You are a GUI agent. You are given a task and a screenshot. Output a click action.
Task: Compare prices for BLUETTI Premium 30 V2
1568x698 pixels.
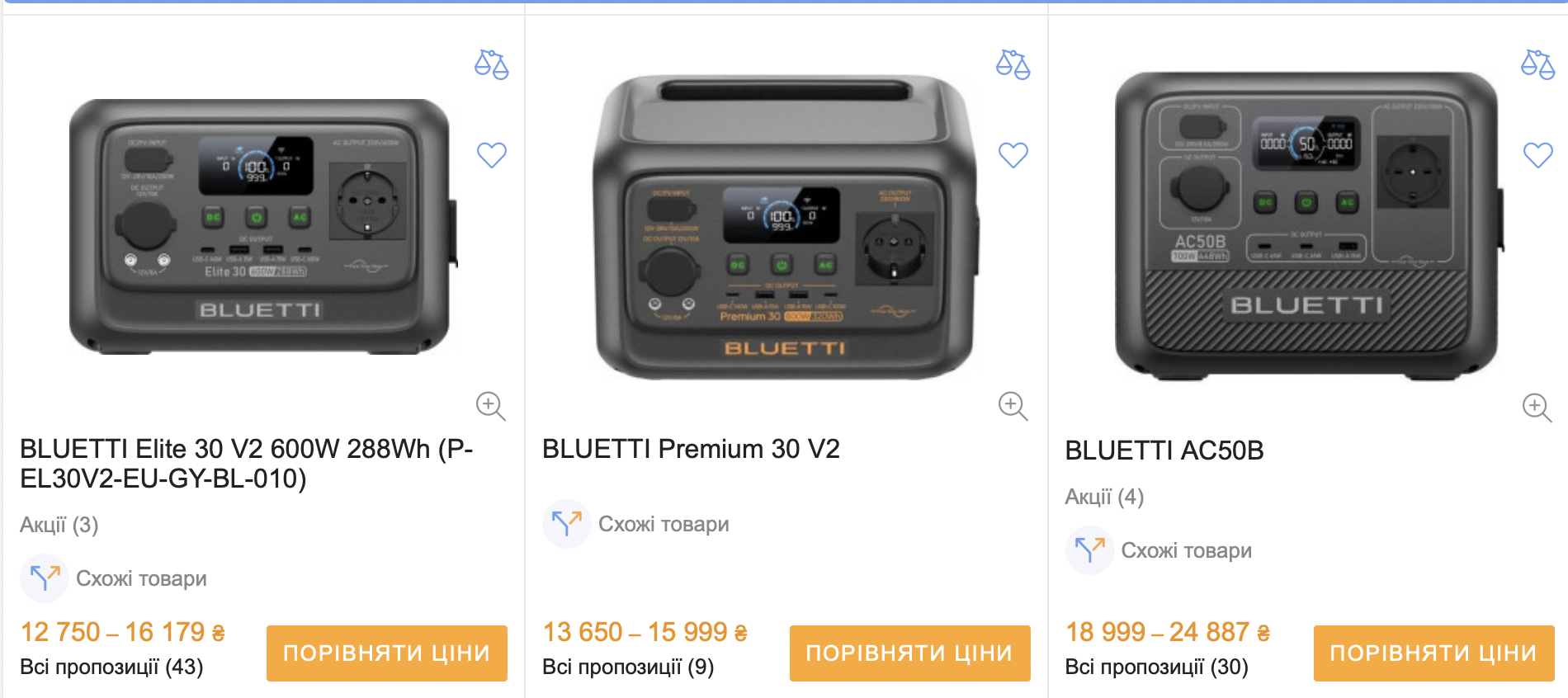(x=909, y=653)
